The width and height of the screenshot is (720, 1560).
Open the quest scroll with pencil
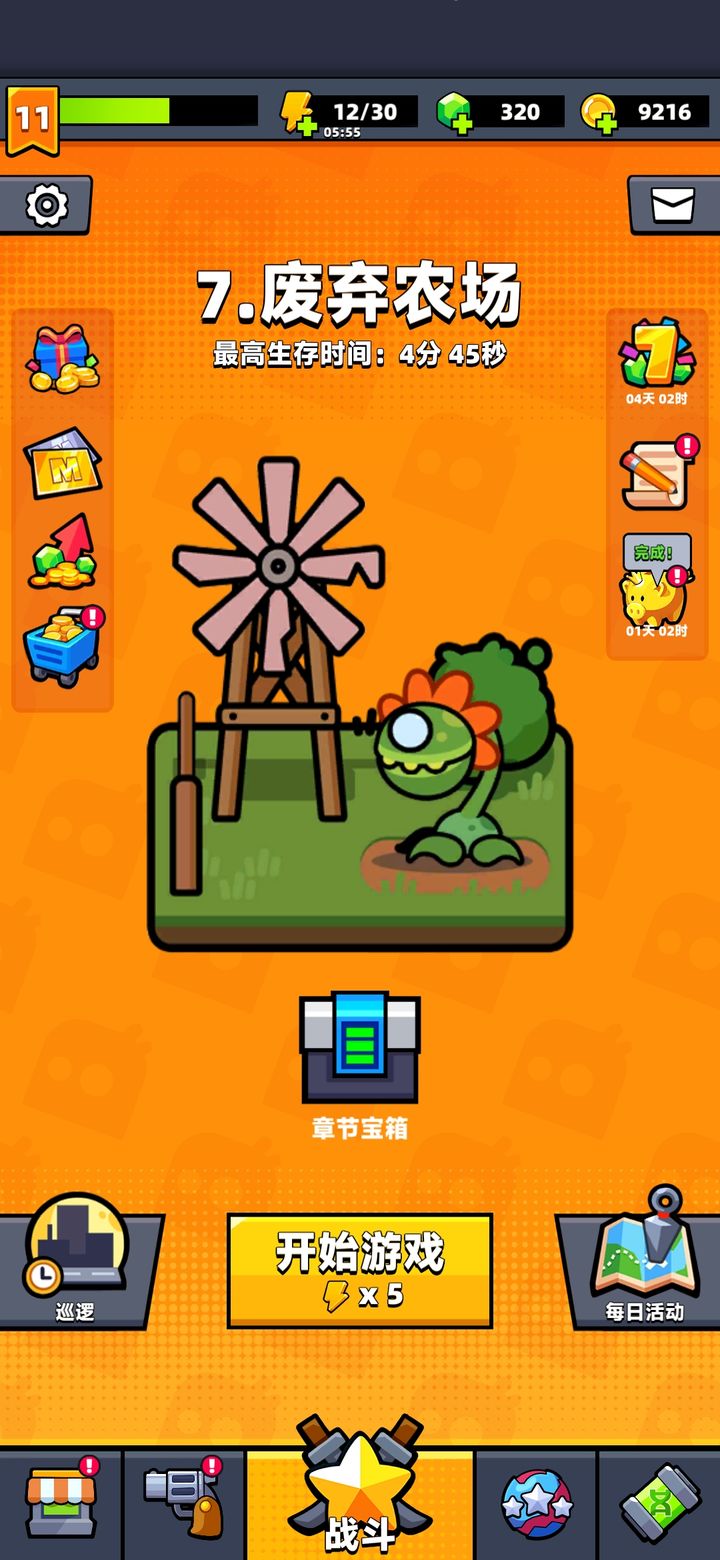tap(657, 475)
